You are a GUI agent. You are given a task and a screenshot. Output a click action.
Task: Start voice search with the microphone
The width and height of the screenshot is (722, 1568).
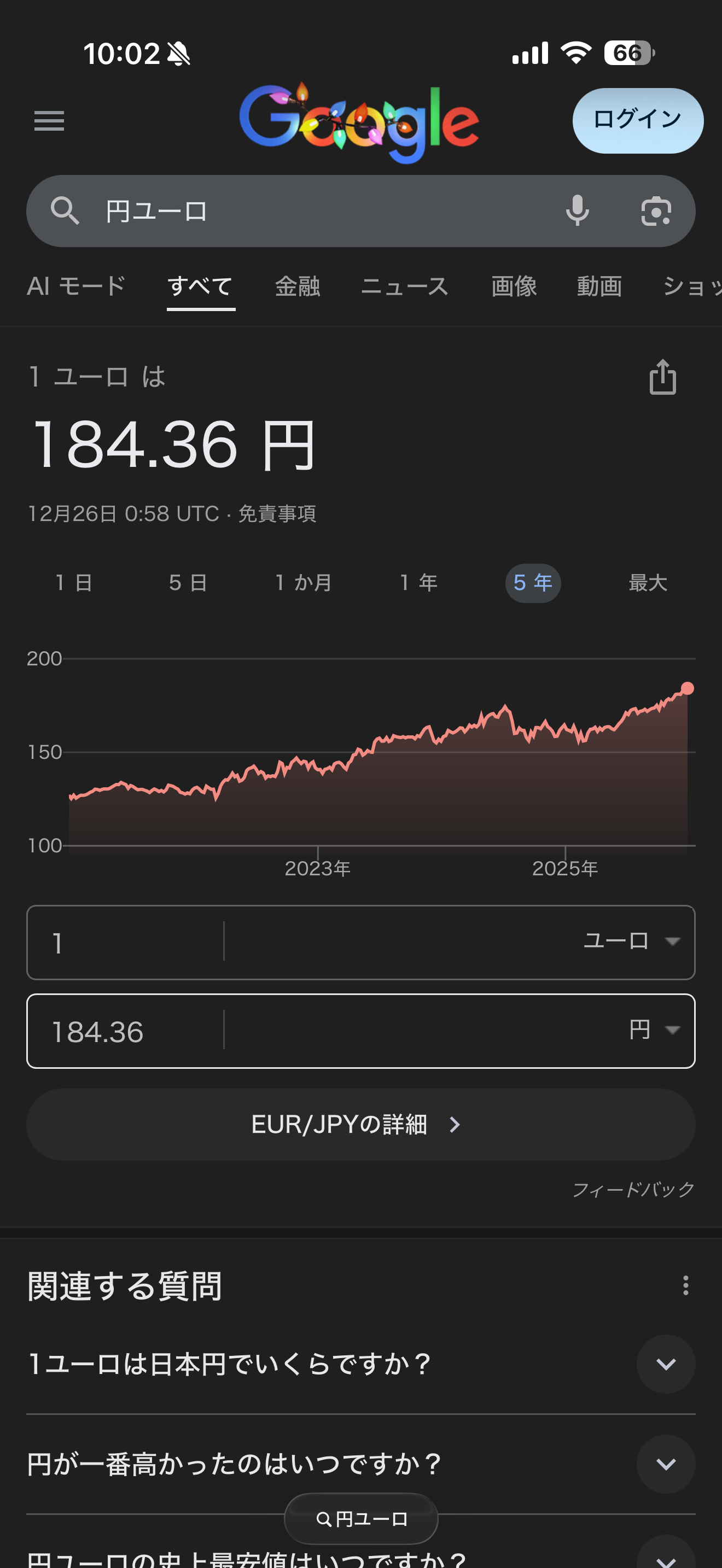[x=577, y=210]
